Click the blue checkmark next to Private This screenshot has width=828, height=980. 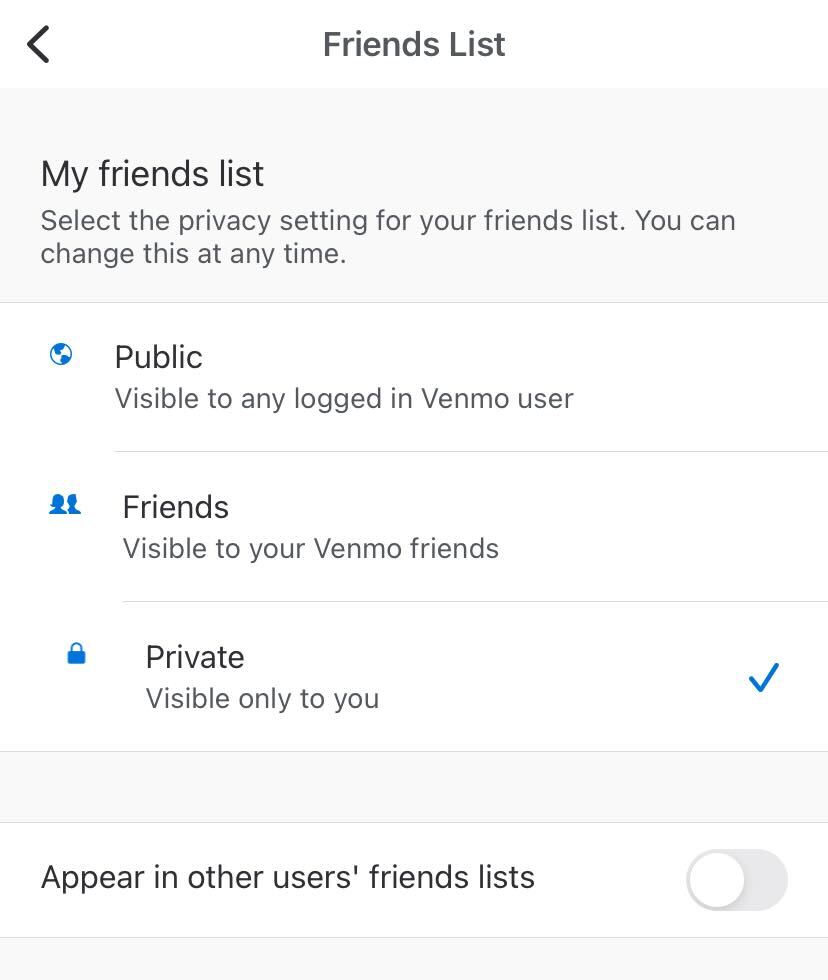click(763, 677)
